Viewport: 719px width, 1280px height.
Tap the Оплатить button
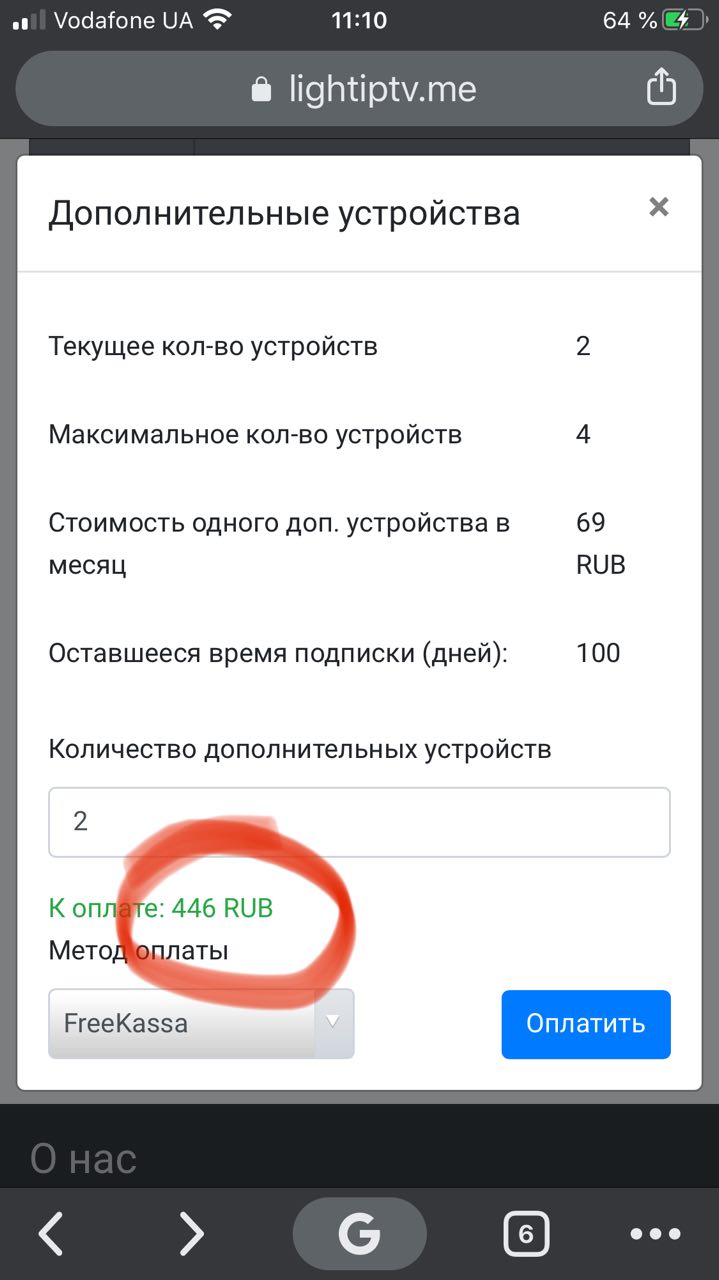(585, 1024)
